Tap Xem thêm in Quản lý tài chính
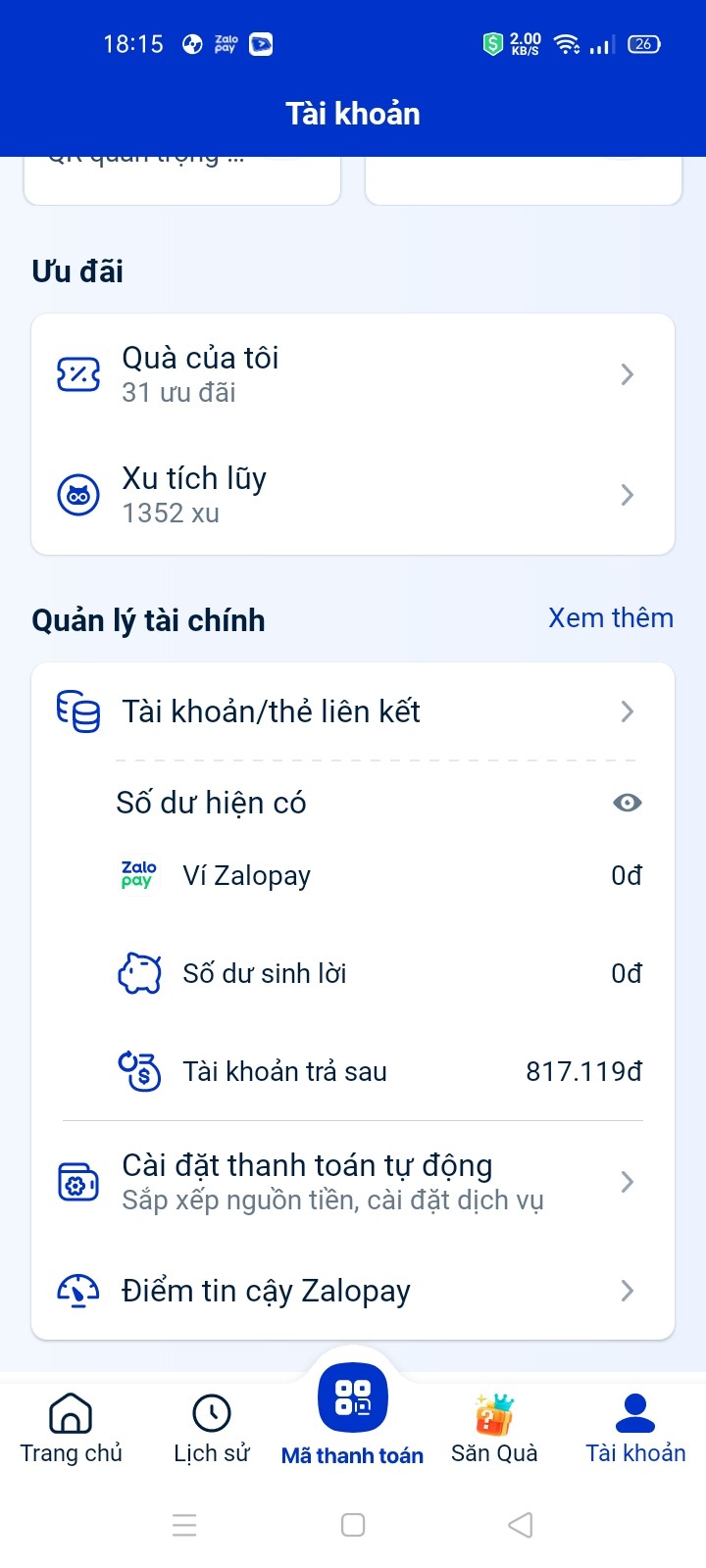Screen dimensions: 706x1568 pyautogui.click(x=610, y=618)
